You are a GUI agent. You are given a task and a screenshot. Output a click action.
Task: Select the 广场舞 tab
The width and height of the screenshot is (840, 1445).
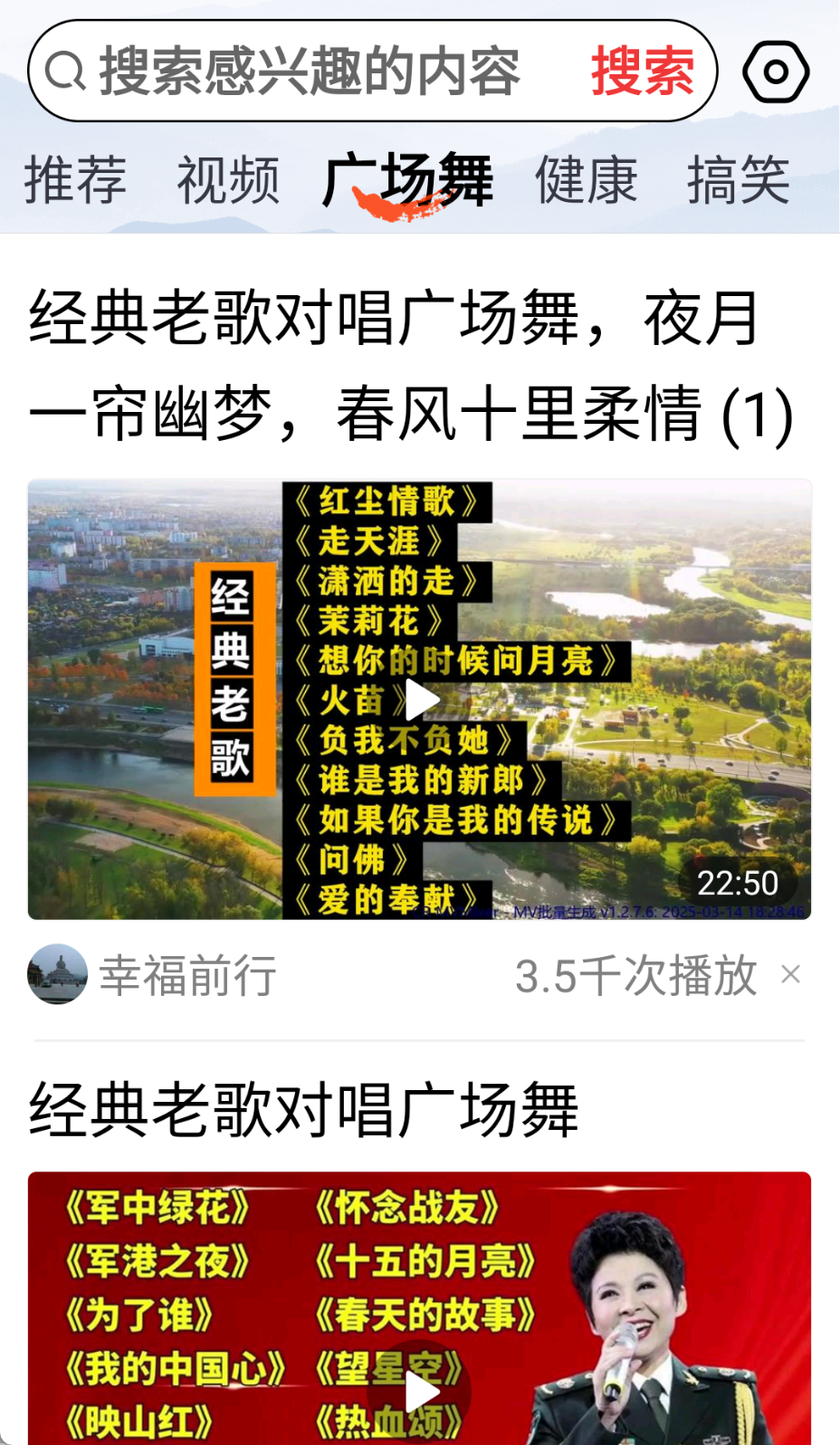pos(406,181)
